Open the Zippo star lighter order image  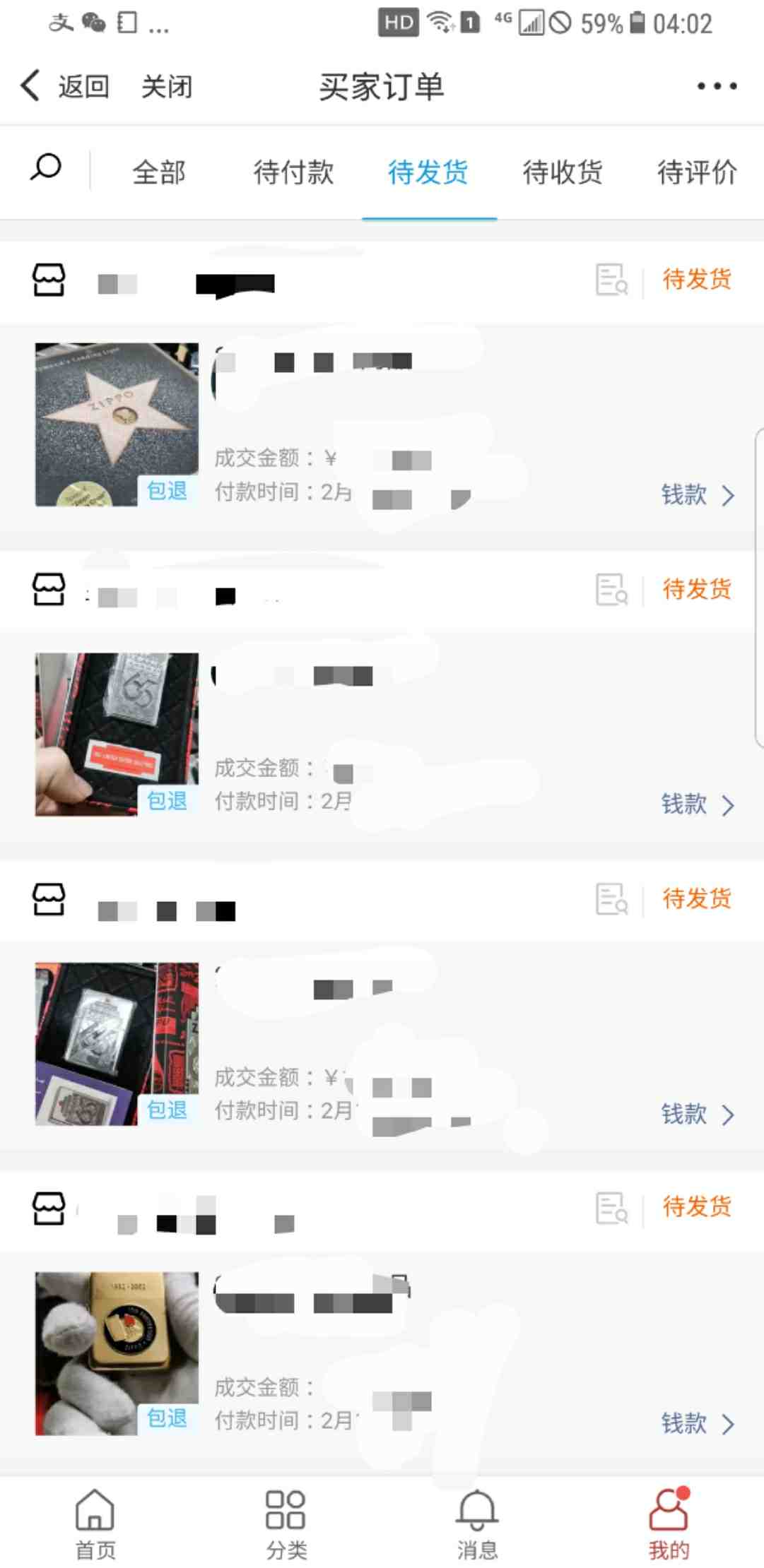[x=117, y=424]
